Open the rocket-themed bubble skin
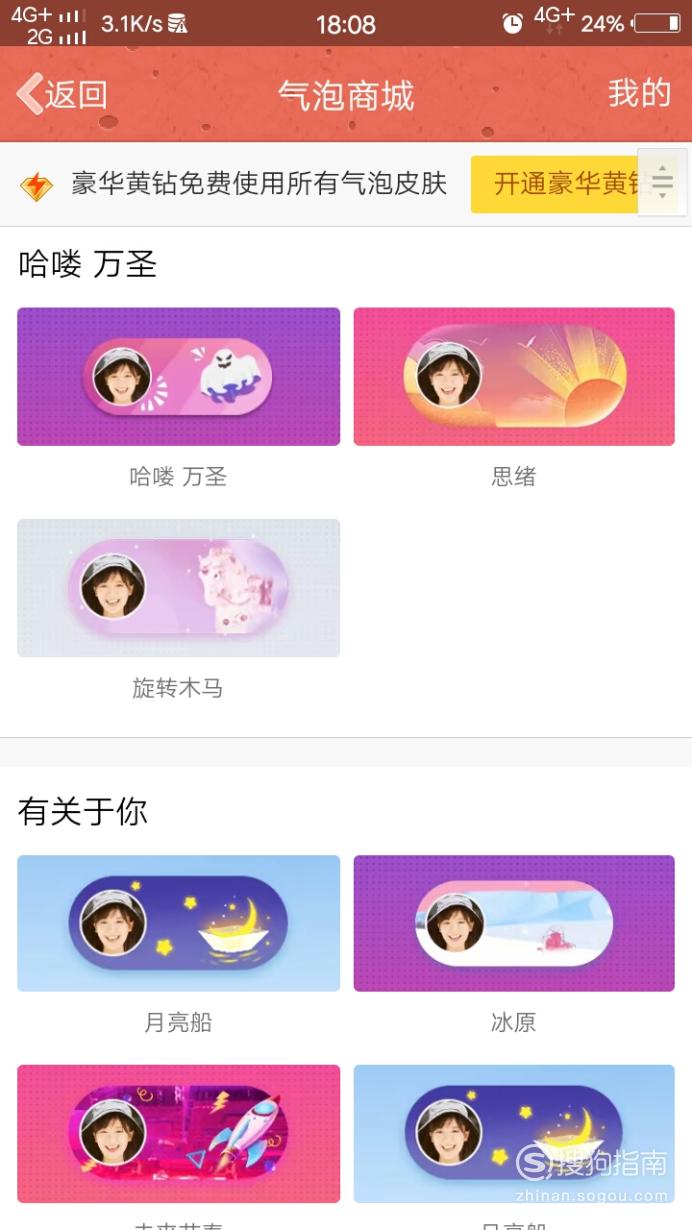This screenshot has height=1230, width=692. [179, 1134]
